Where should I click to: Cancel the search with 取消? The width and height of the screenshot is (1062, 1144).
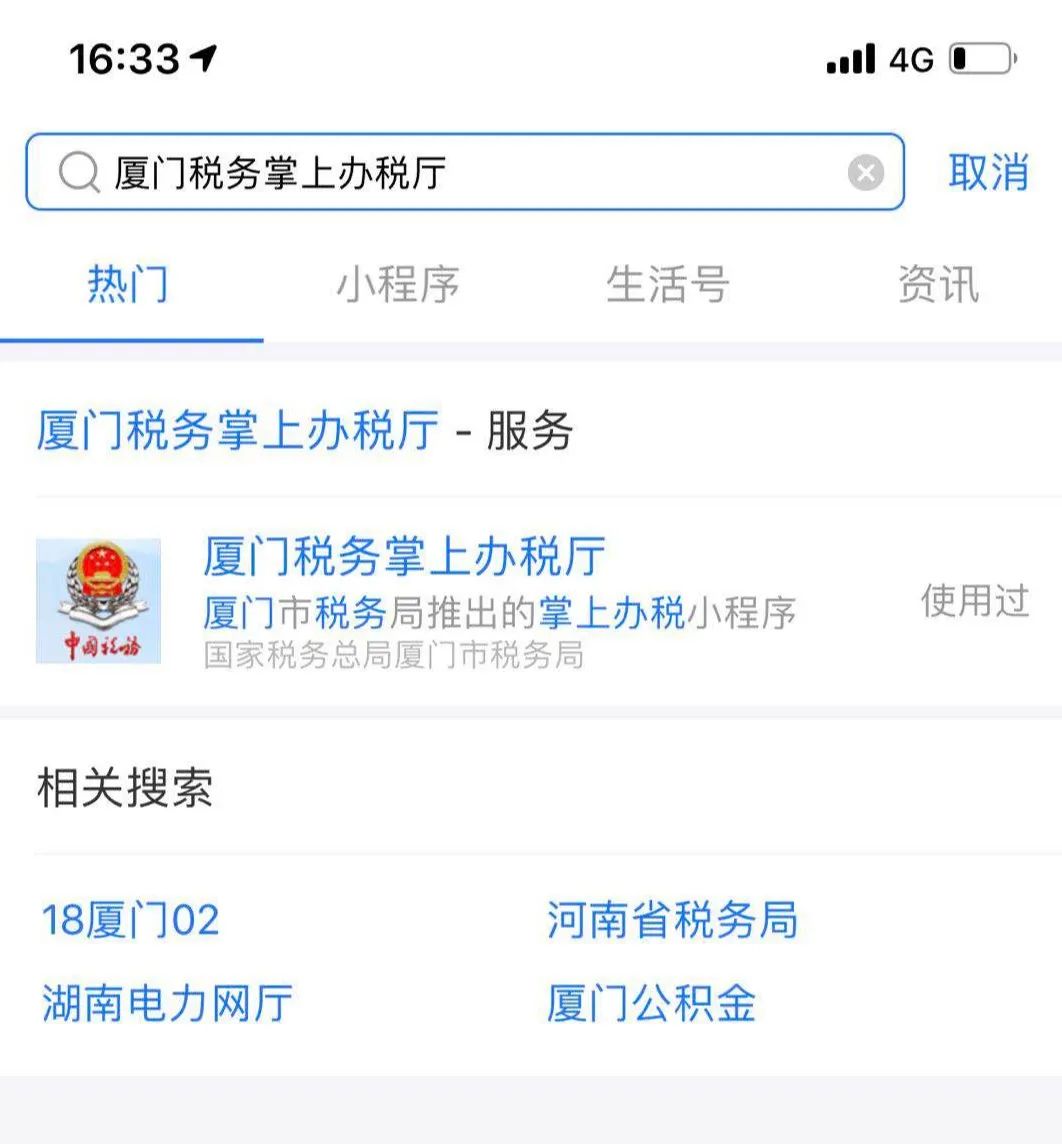pos(988,173)
